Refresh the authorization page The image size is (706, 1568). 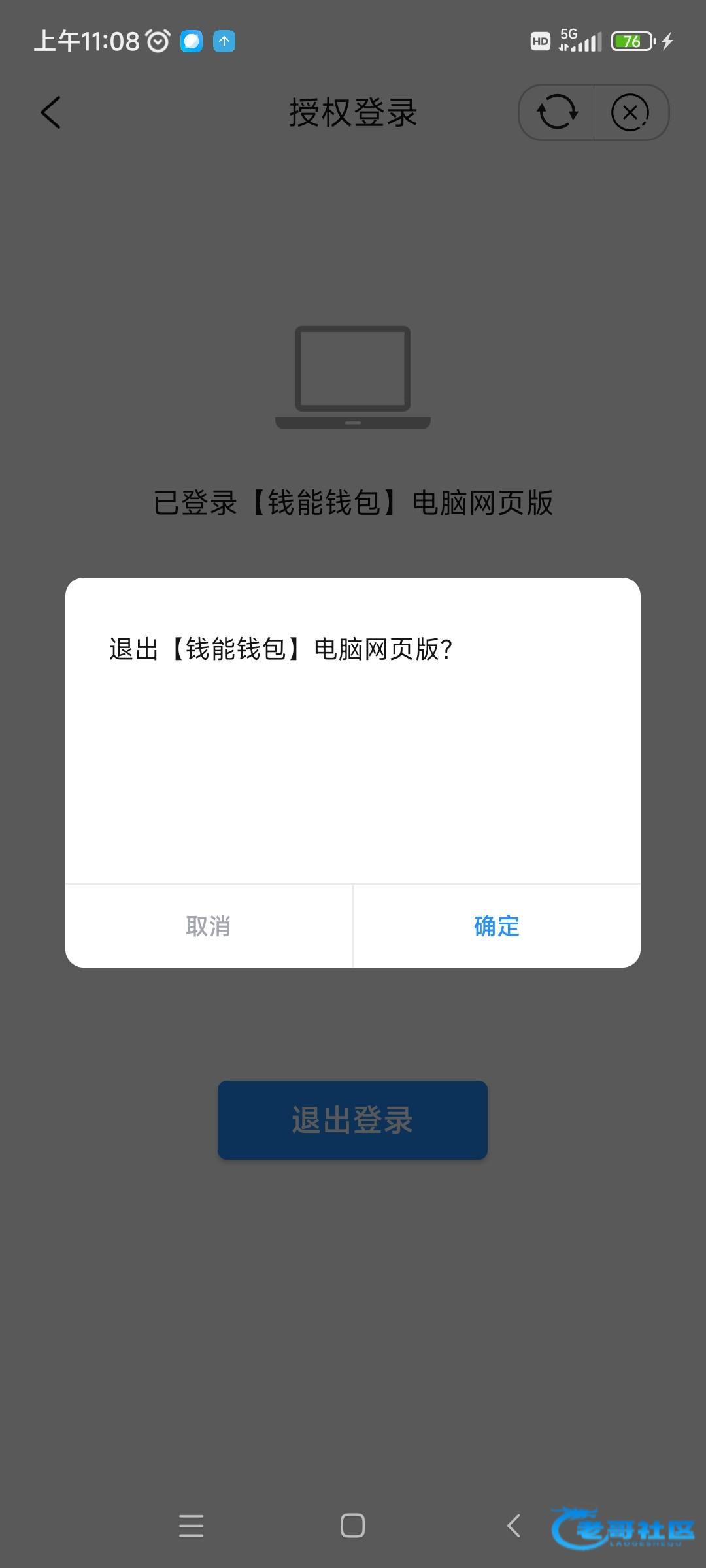[x=557, y=112]
